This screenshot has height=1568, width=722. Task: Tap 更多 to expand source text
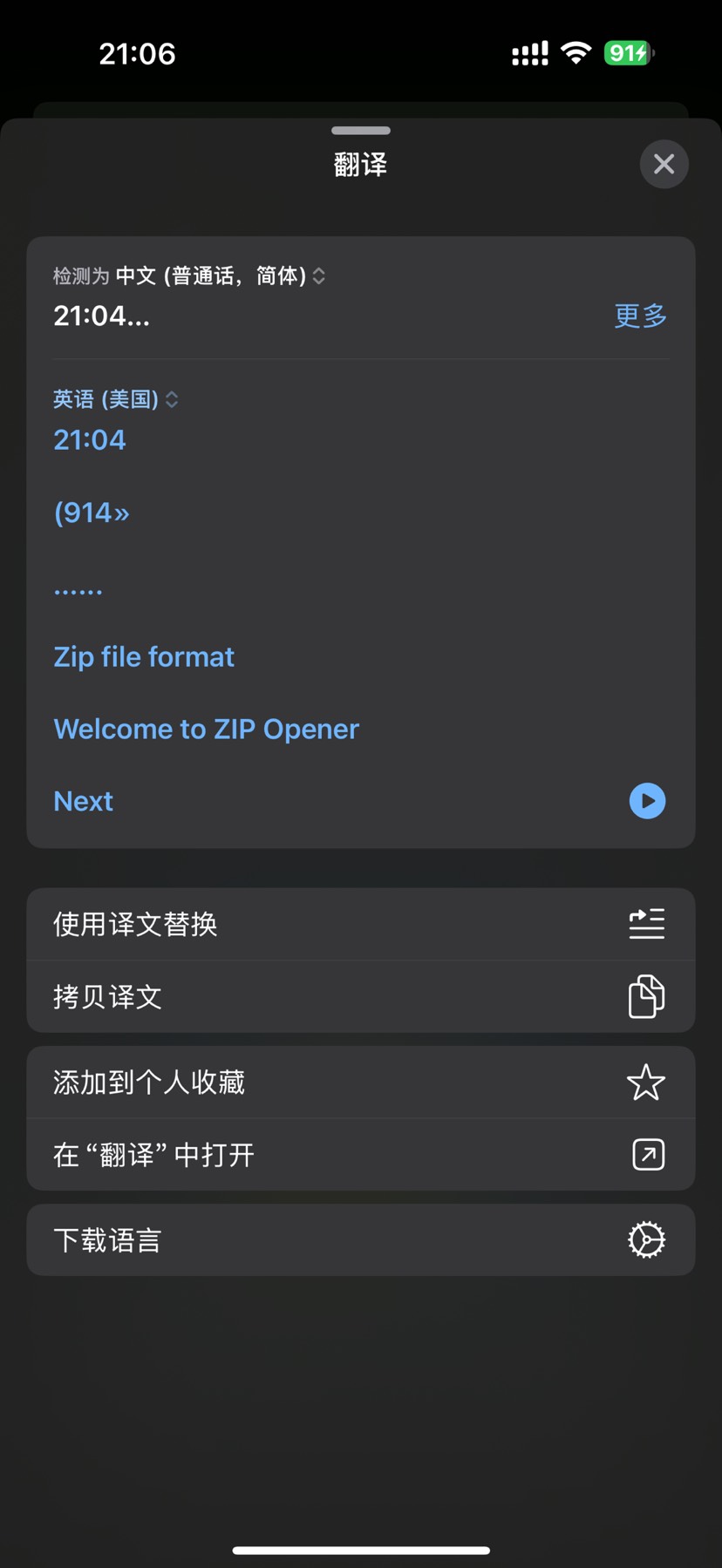[640, 316]
